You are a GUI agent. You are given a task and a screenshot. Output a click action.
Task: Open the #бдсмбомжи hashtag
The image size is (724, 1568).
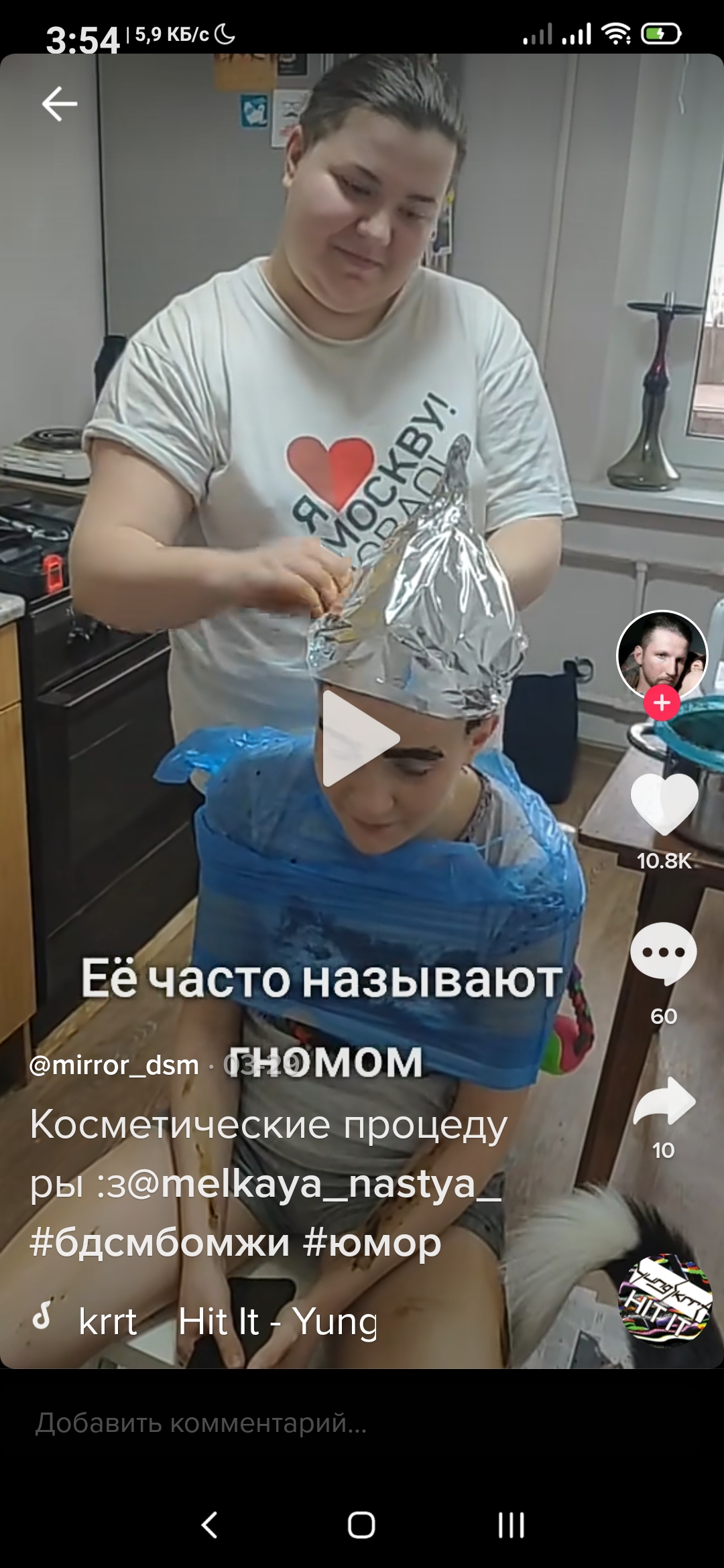pos(160,1243)
